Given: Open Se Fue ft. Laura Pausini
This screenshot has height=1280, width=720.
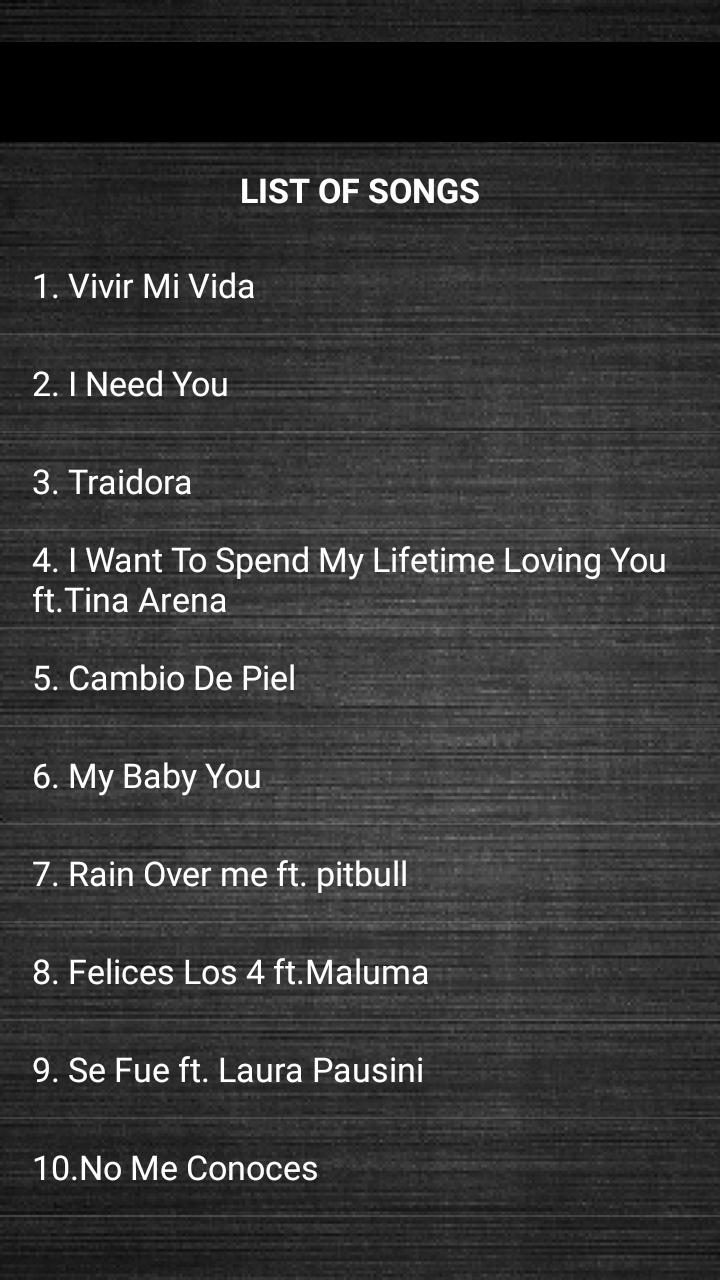Looking at the screenshot, I should pyautogui.click(x=228, y=1071).
